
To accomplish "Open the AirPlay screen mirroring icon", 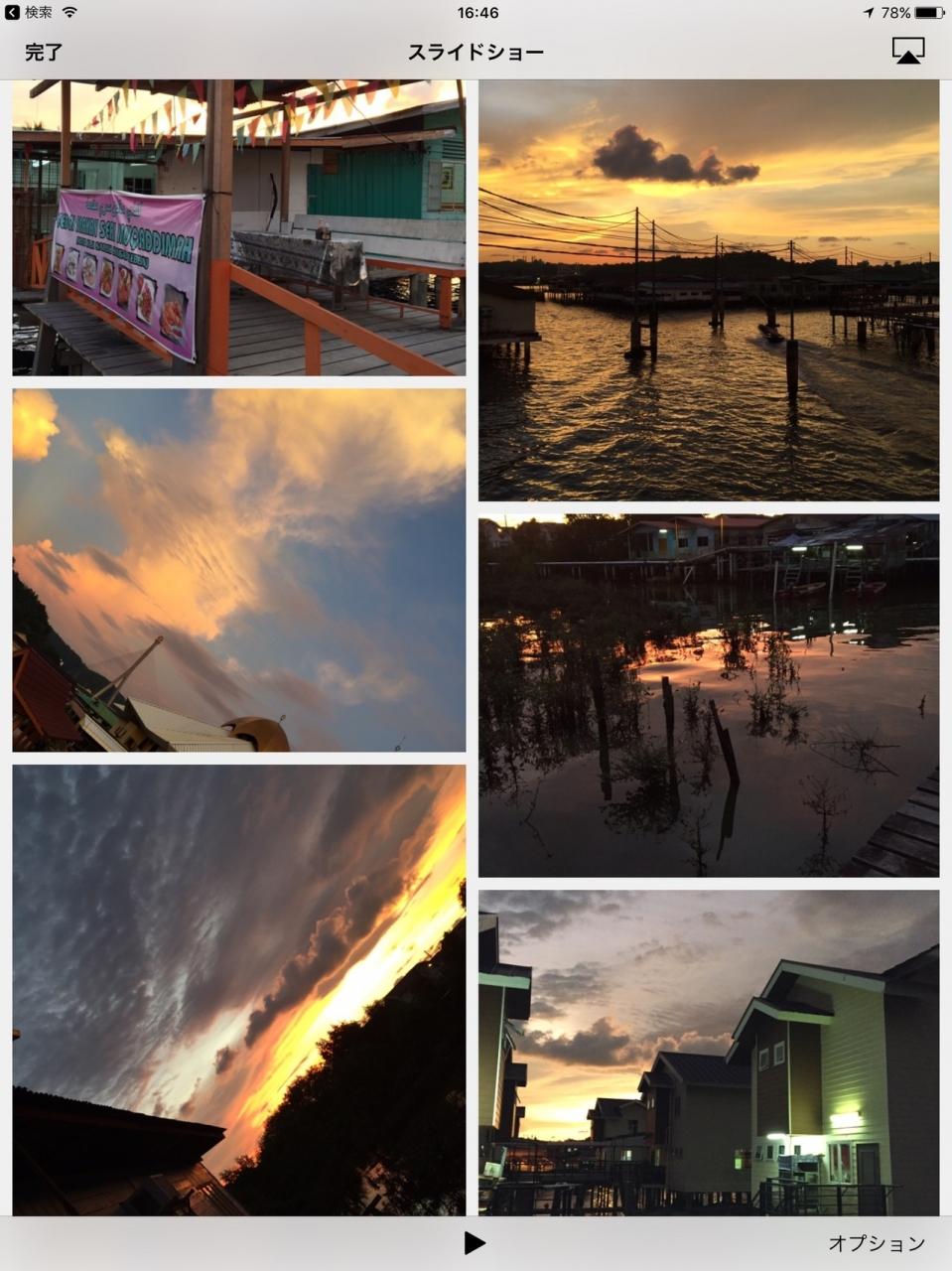I will pos(907,51).
